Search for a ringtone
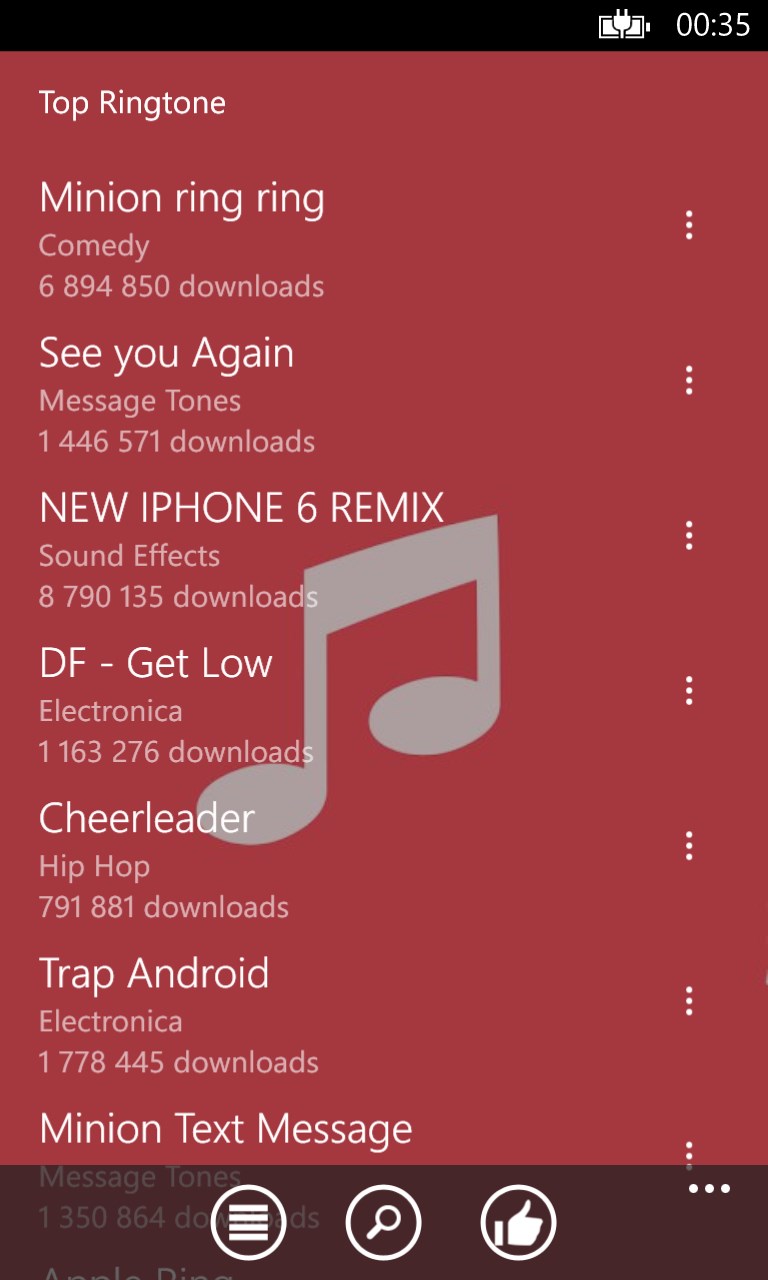Viewport: 768px width, 1280px height. (x=383, y=1222)
